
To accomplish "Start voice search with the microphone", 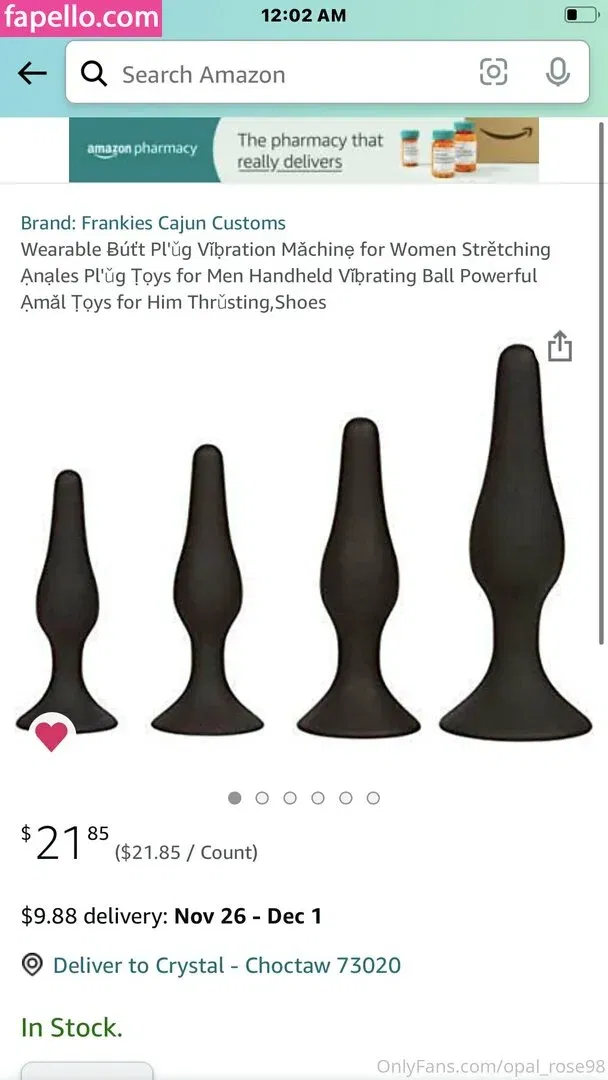I will point(557,72).
